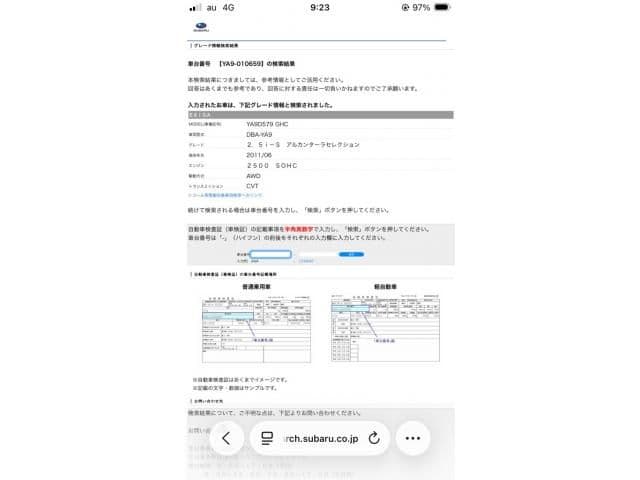640x480 pixels.
Task: Go back using the browser back arrow
Action: [x=227, y=438]
